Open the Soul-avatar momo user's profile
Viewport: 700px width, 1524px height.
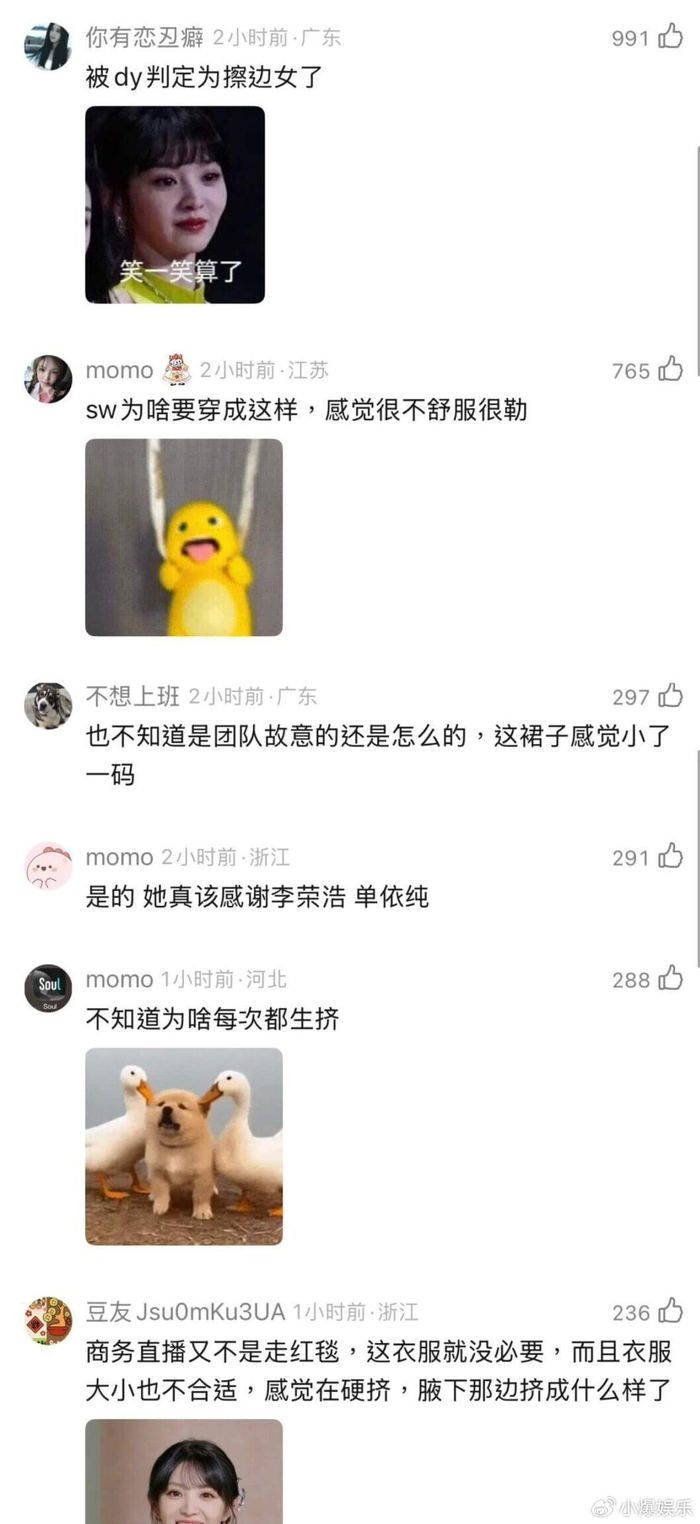(48, 988)
